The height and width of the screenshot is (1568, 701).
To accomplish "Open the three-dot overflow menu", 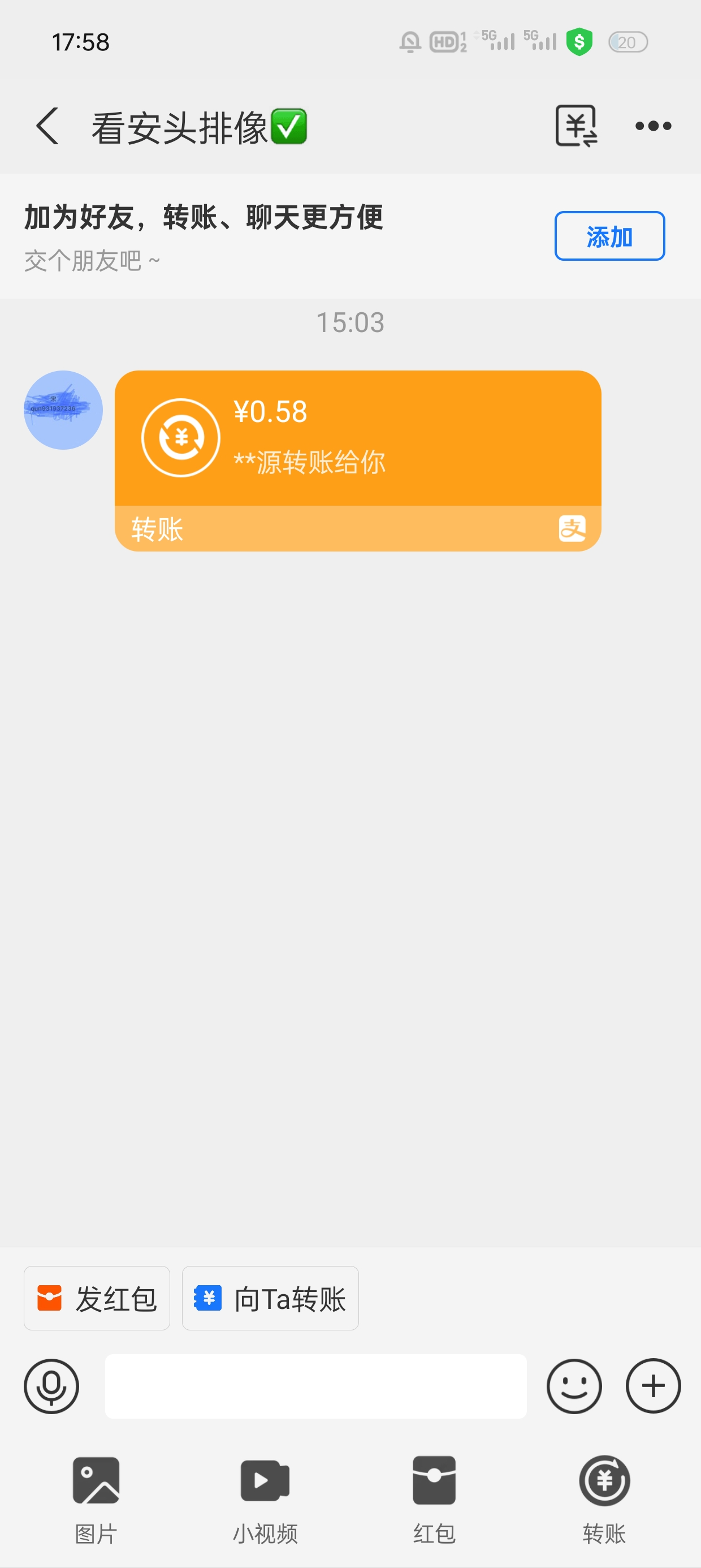I will pos(653,126).
